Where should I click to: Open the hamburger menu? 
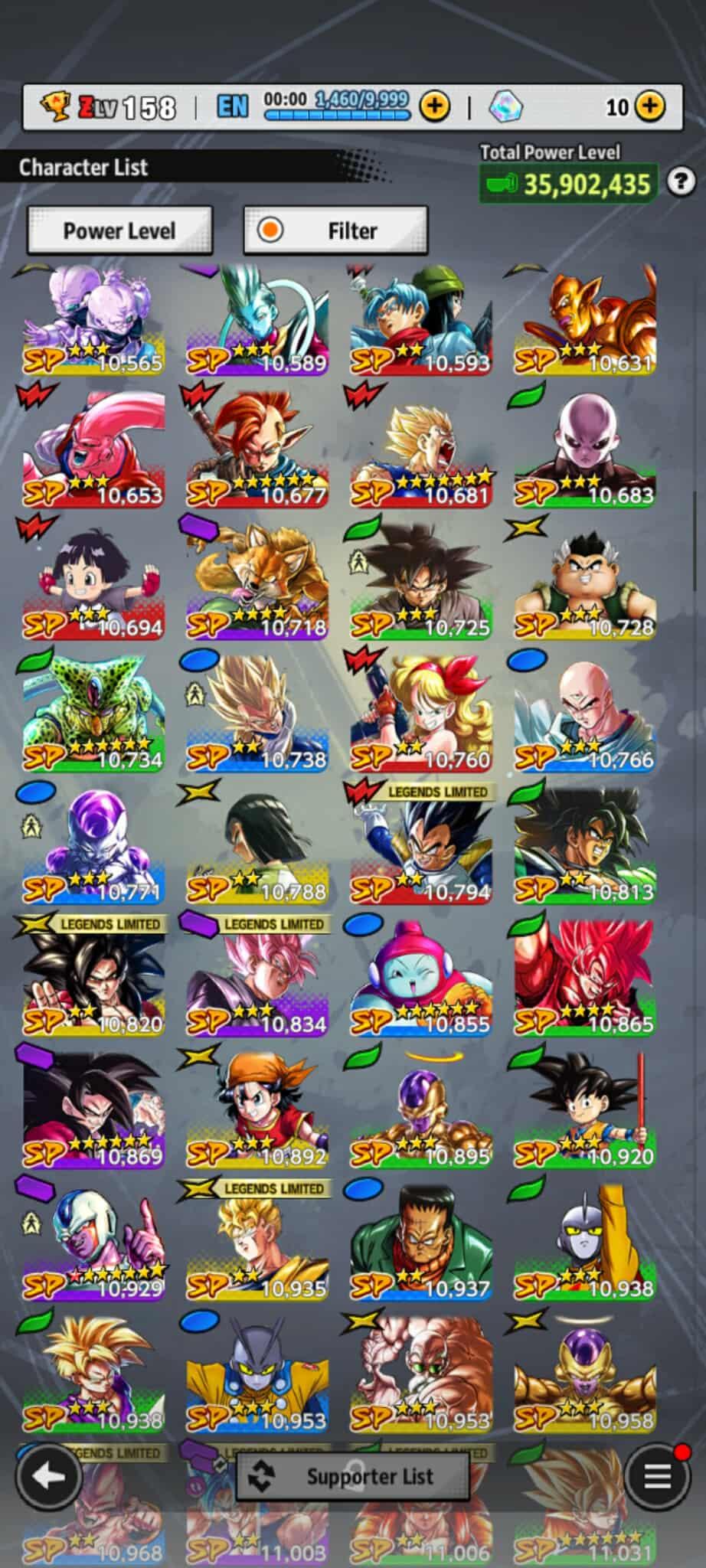[x=656, y=1476]
